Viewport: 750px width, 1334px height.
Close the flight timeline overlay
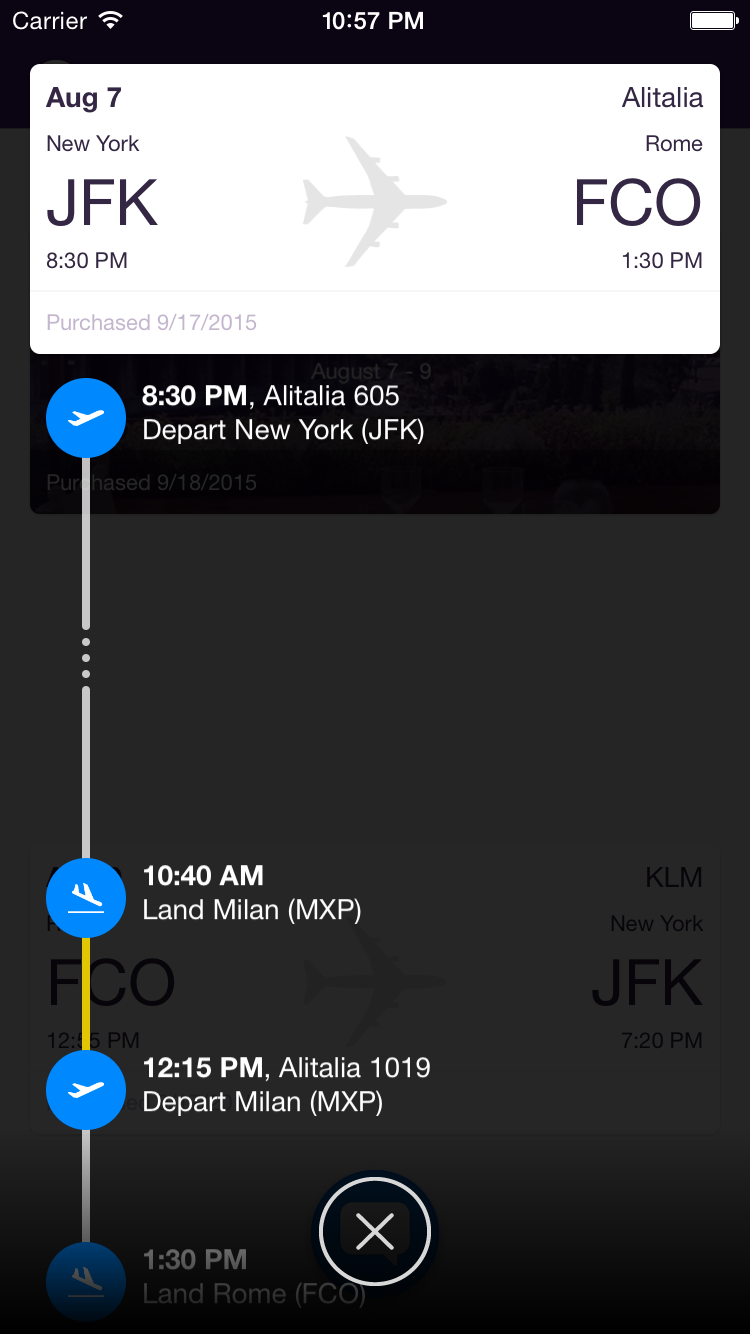(x=375, y=1232)
